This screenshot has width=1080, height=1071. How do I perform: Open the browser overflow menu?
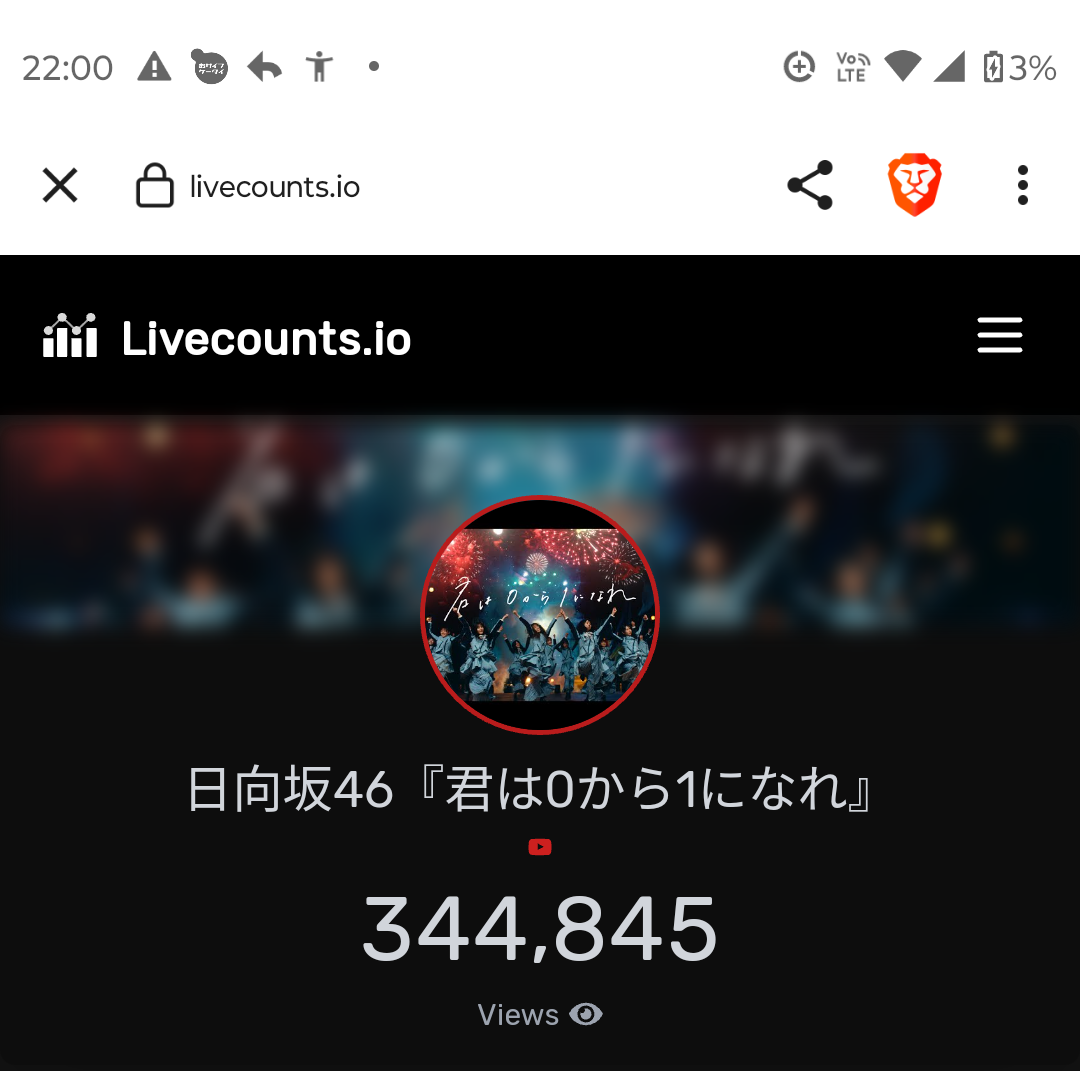click(1023, 185)
